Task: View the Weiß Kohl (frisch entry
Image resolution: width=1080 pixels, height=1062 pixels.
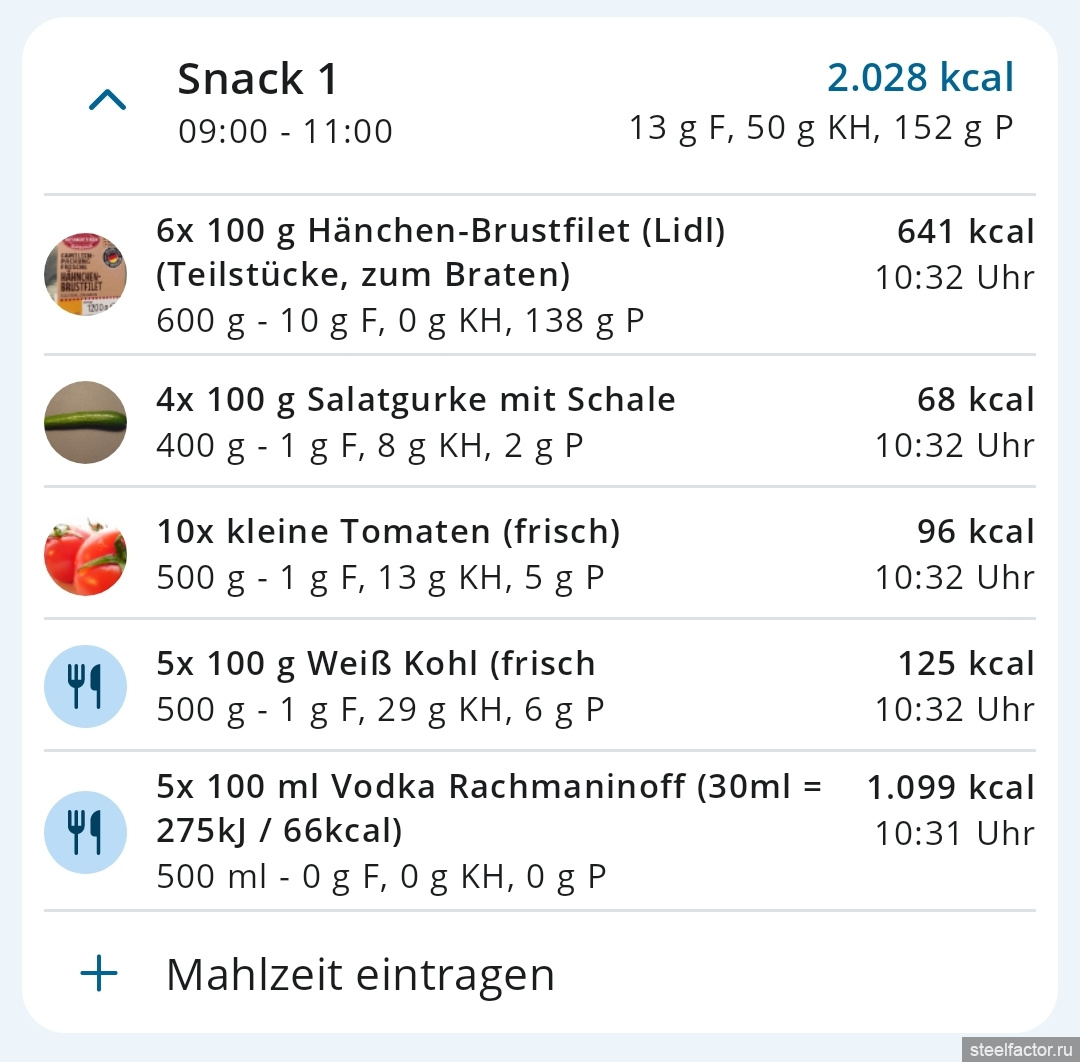Action: pyautogui.click(x=380, y=685)
